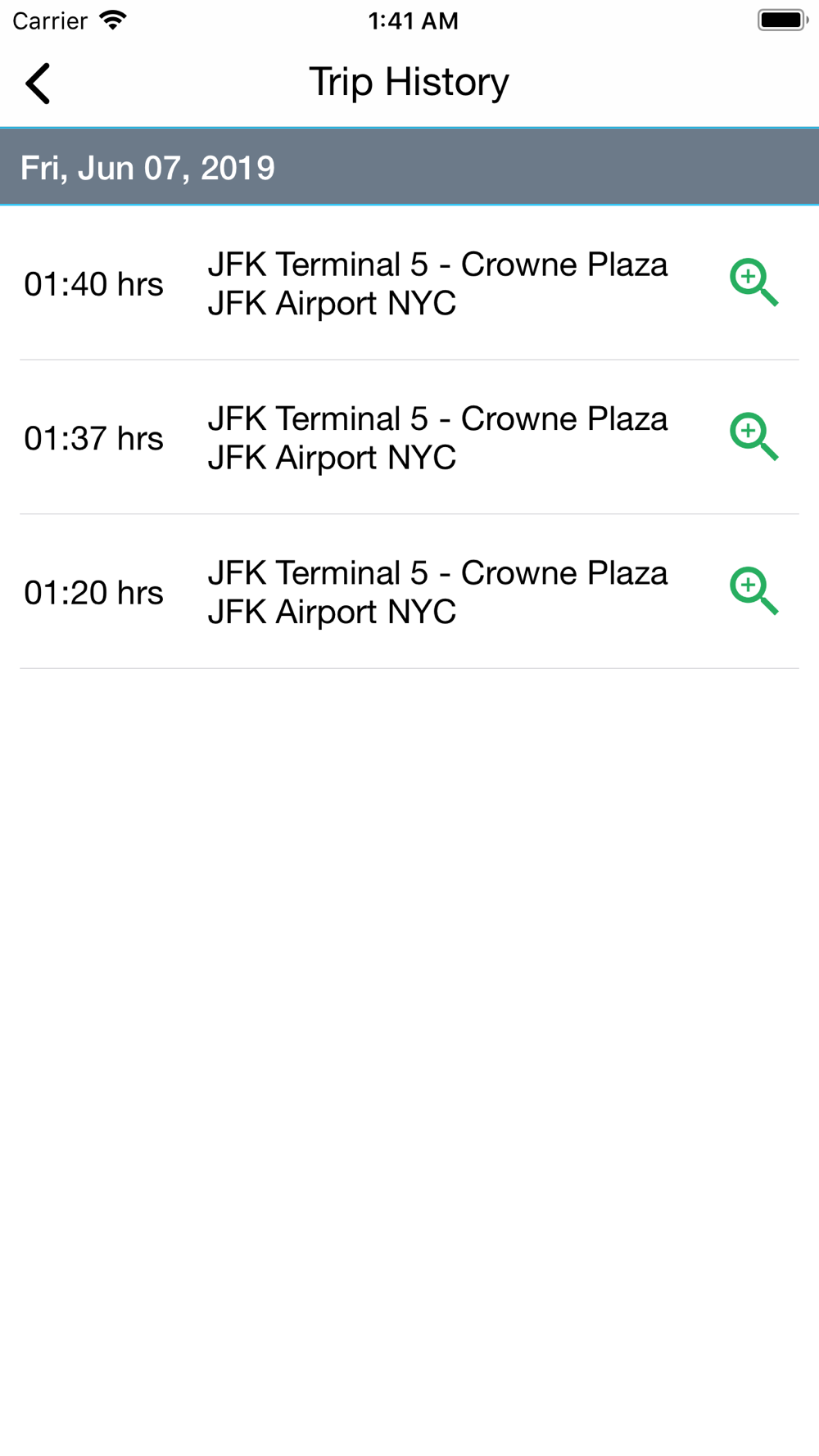Tap magnifier icon for 01:40 hrs trip
Image resolution: width=819 pixels, height=1456 pixels.
(753, 283)
